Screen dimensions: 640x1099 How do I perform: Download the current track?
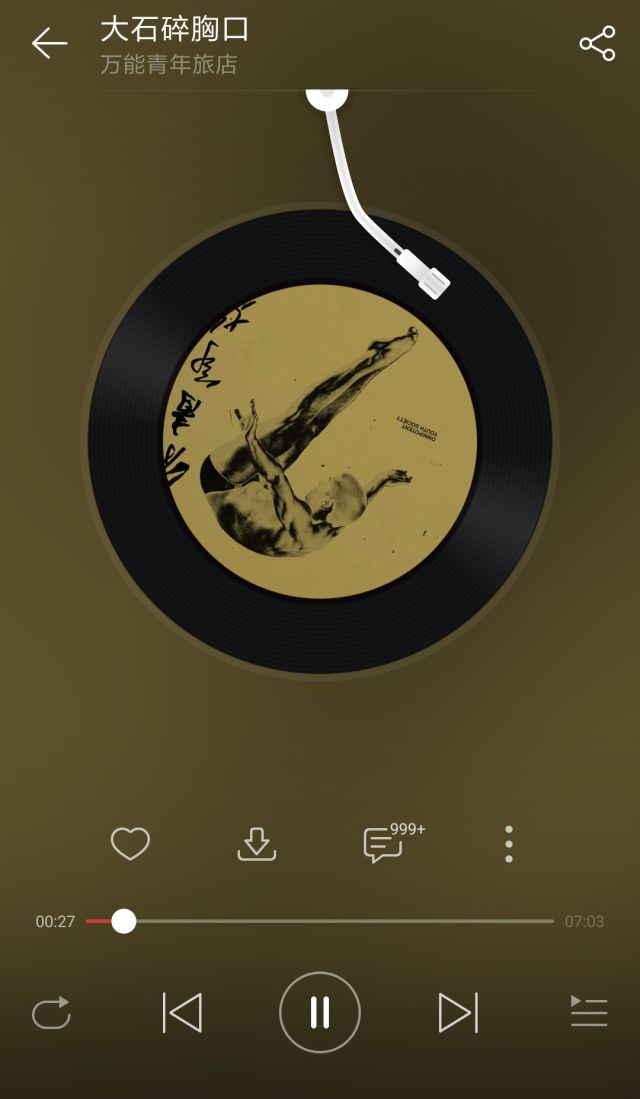[257, 844]
